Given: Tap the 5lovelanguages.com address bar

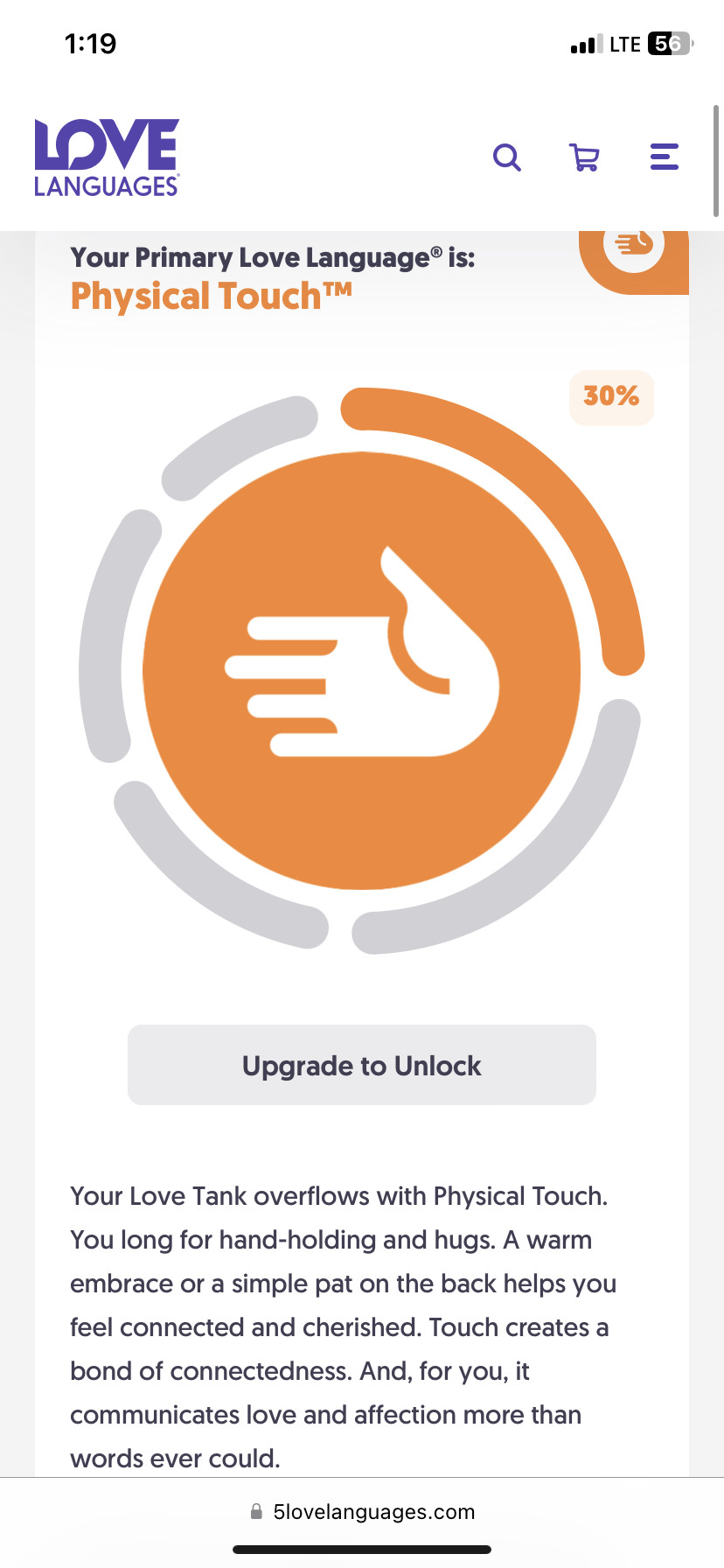Looking at the screenshot, I should pos(362,1512).
